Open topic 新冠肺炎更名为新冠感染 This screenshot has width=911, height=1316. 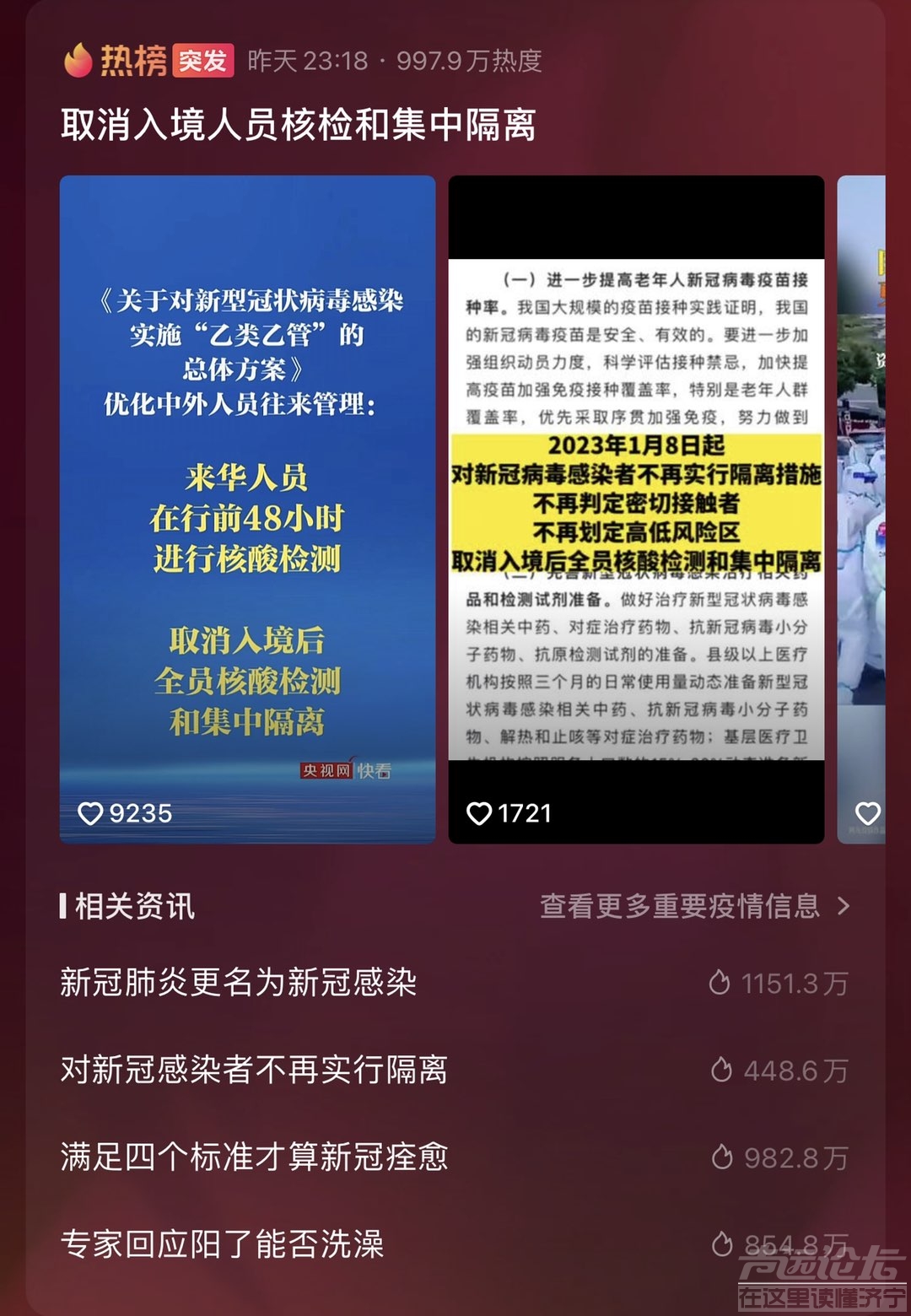tap(239, 983)
